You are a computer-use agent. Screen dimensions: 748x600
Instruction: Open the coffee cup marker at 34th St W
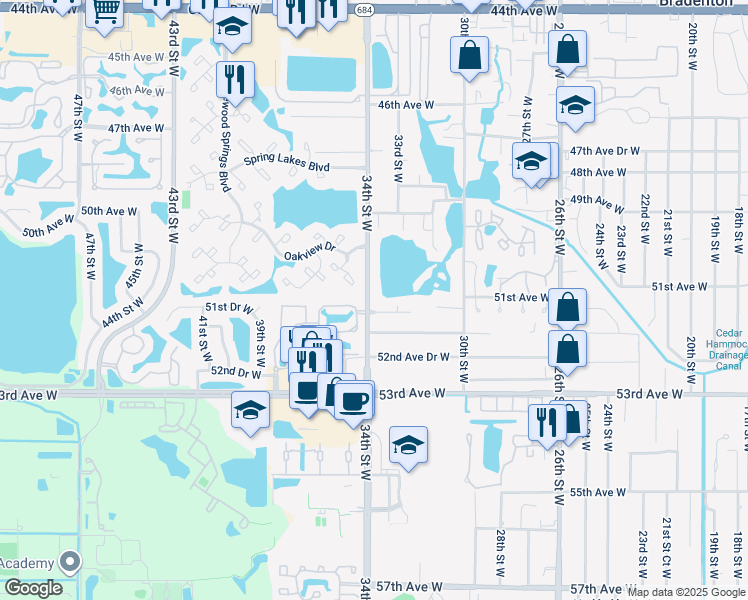click(x=351, y=400)
